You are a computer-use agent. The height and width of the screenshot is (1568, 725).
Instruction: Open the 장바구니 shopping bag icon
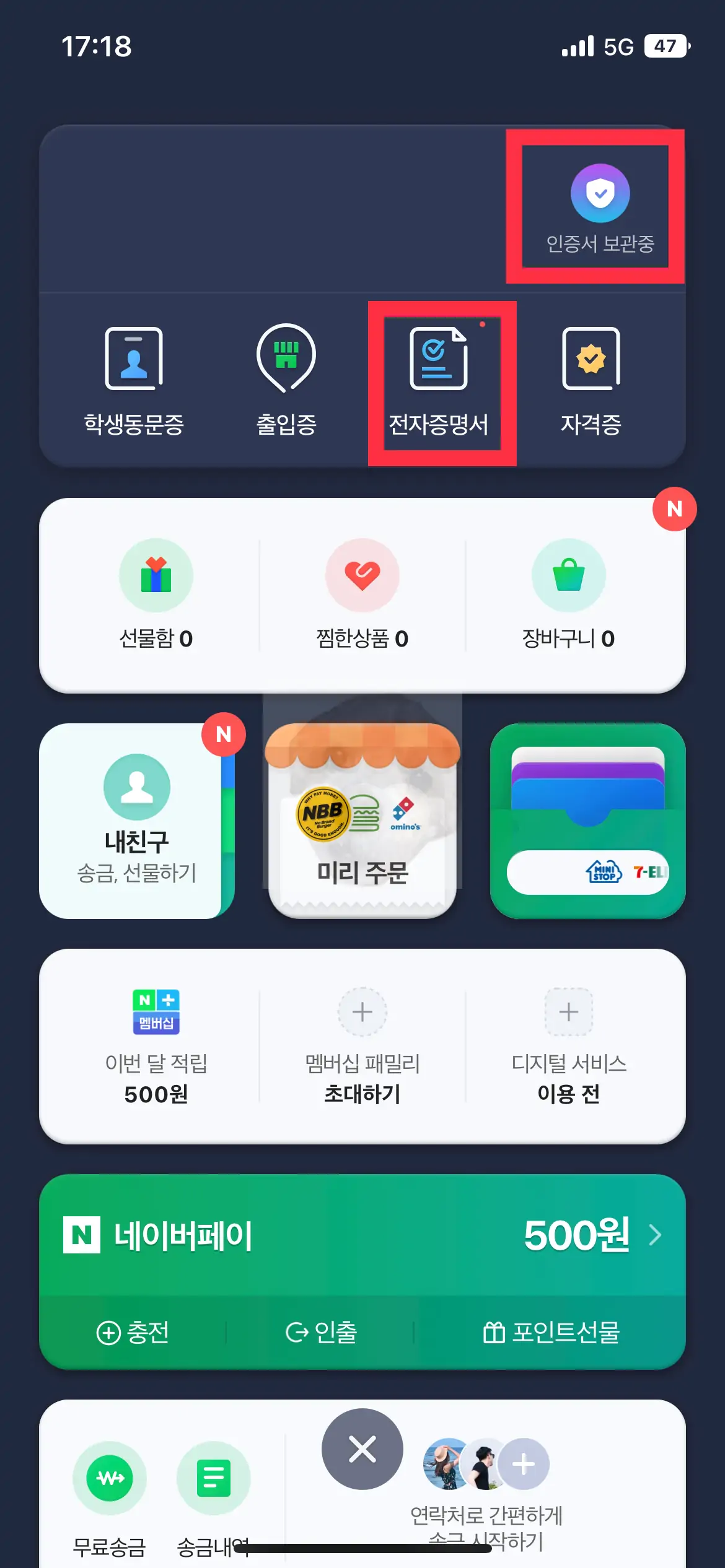pyautogui.click(x=569, y=575)
